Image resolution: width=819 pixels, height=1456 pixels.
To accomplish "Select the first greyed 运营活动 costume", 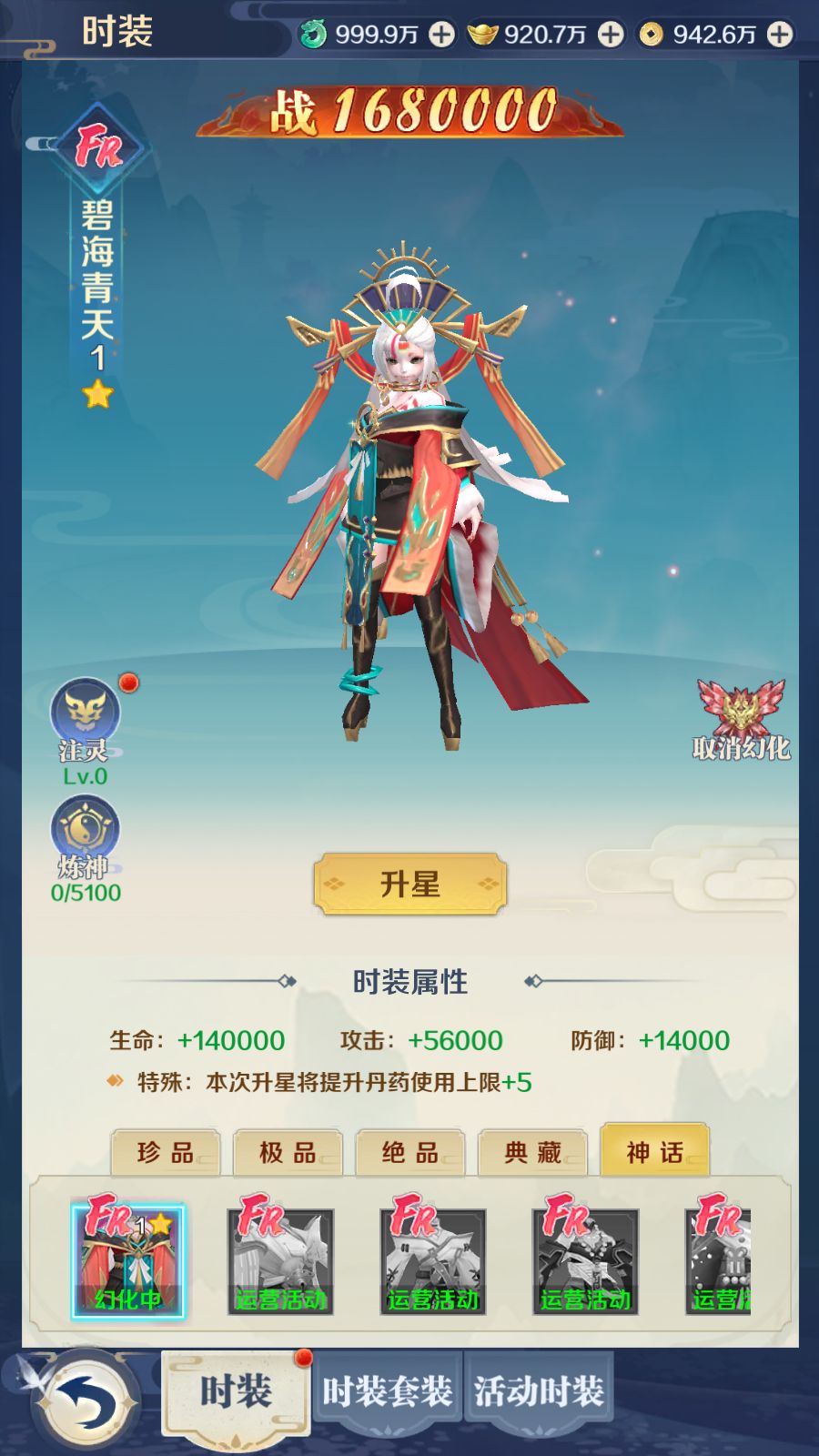I will click(x=280, y=1261).
